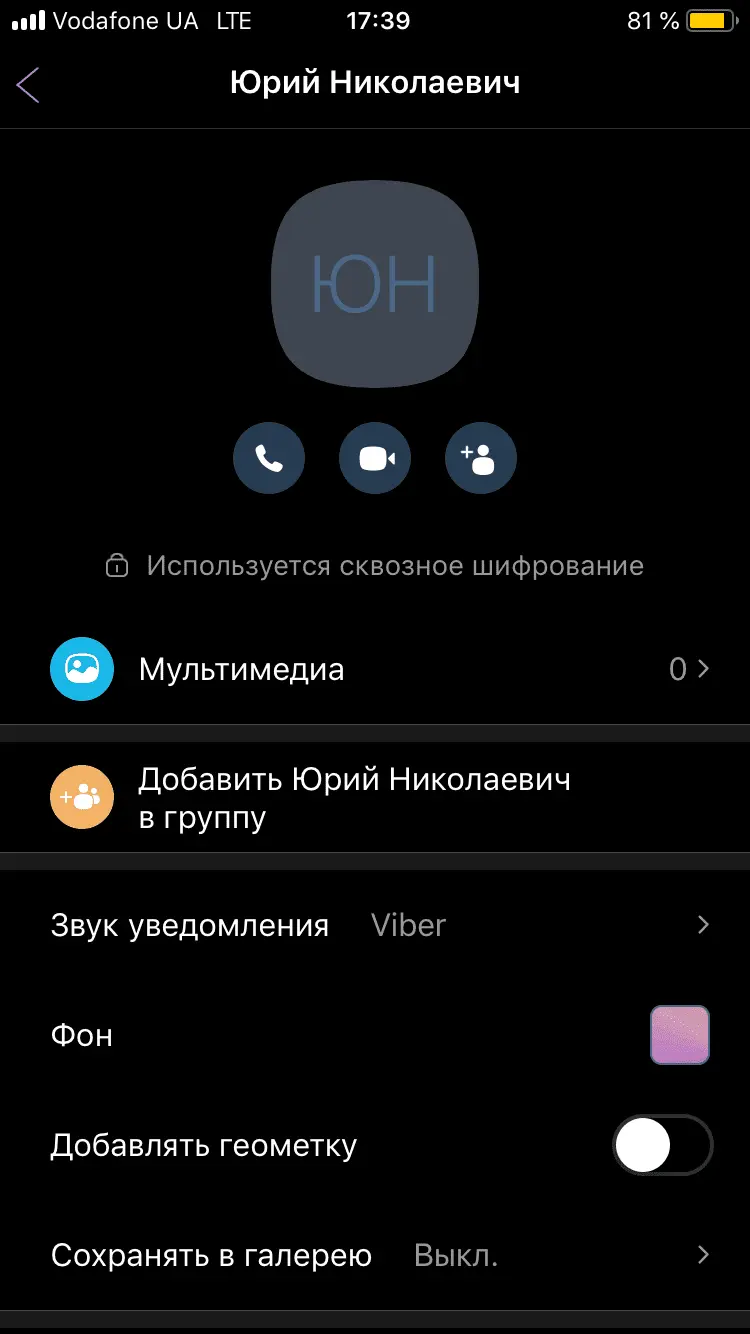This screenshot has height=1334, width=750.
Task: Open the Мультимедиа section
Action: click(x=375, y=669)
